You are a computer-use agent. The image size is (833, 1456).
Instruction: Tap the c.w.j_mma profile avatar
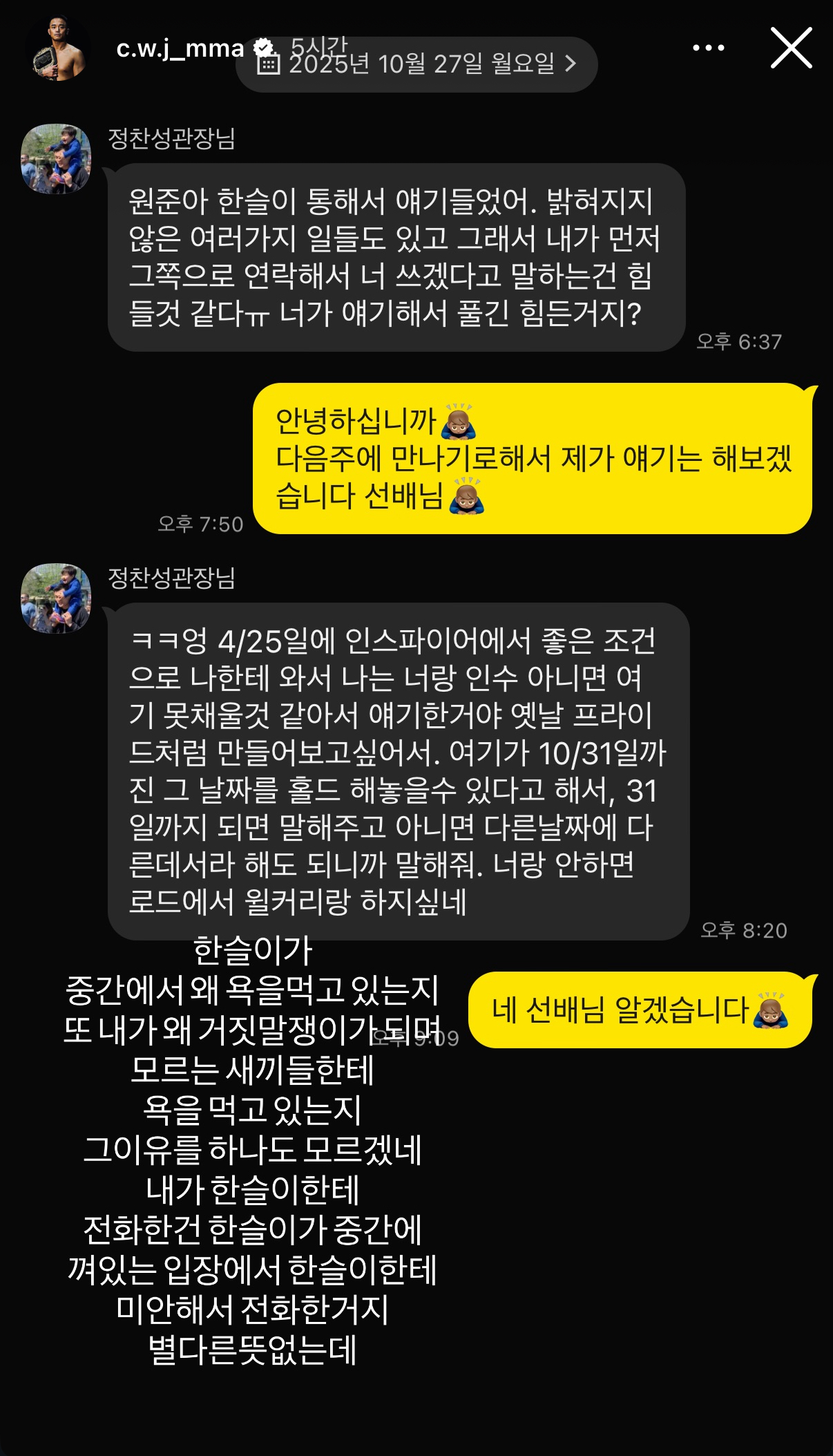tap(59, 47)
